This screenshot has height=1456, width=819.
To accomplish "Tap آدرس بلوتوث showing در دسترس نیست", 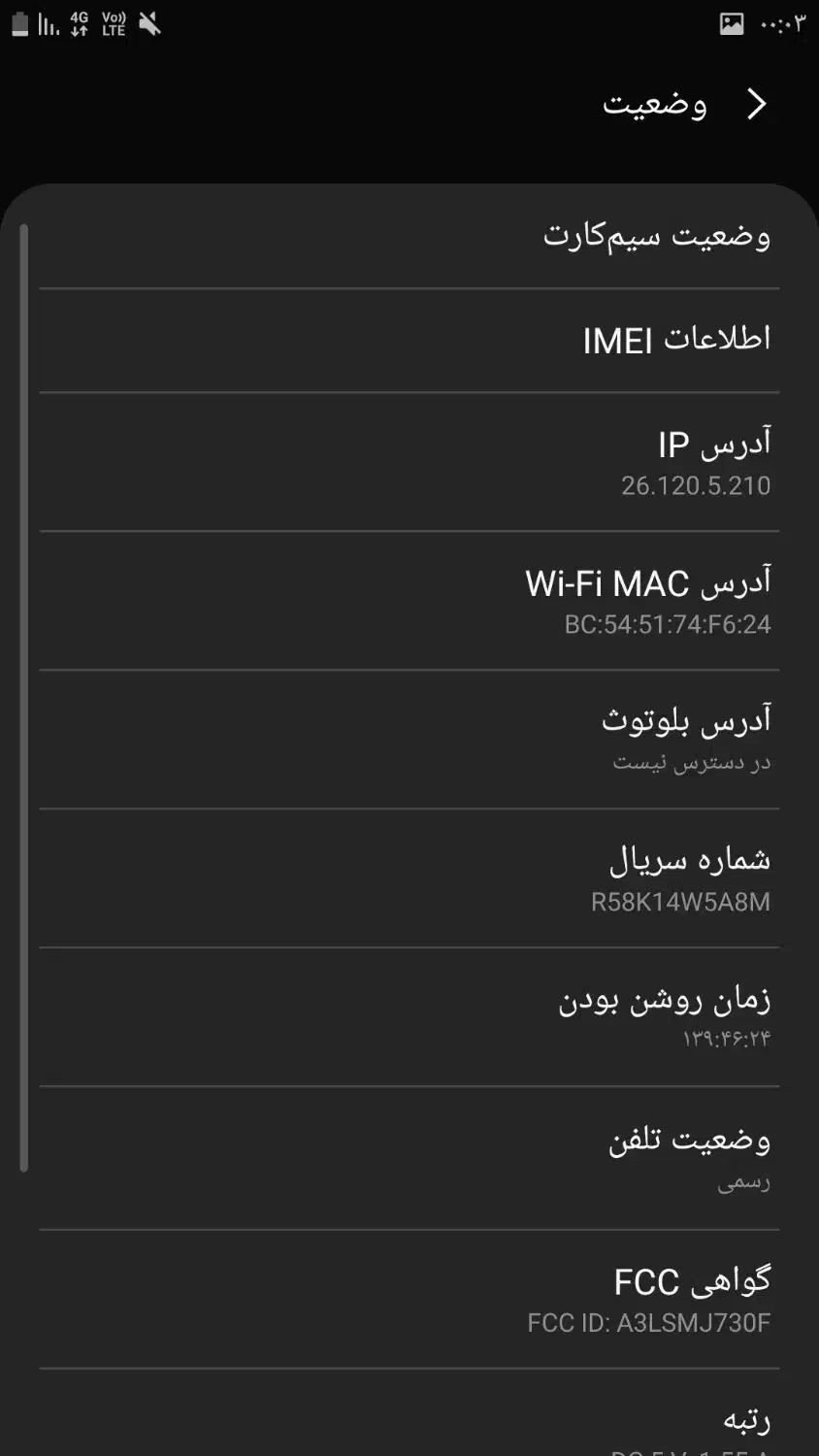I will (679, 738).
